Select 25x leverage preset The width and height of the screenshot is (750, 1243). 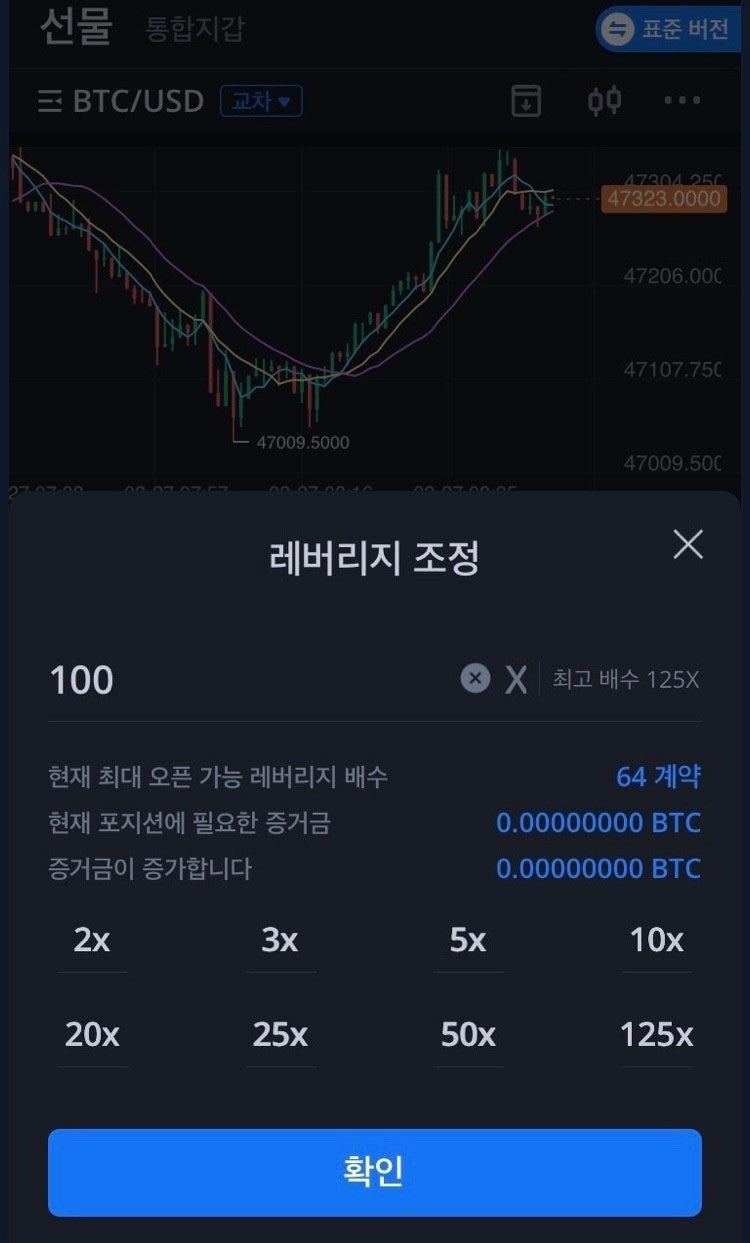click(x=280, y=1035)
